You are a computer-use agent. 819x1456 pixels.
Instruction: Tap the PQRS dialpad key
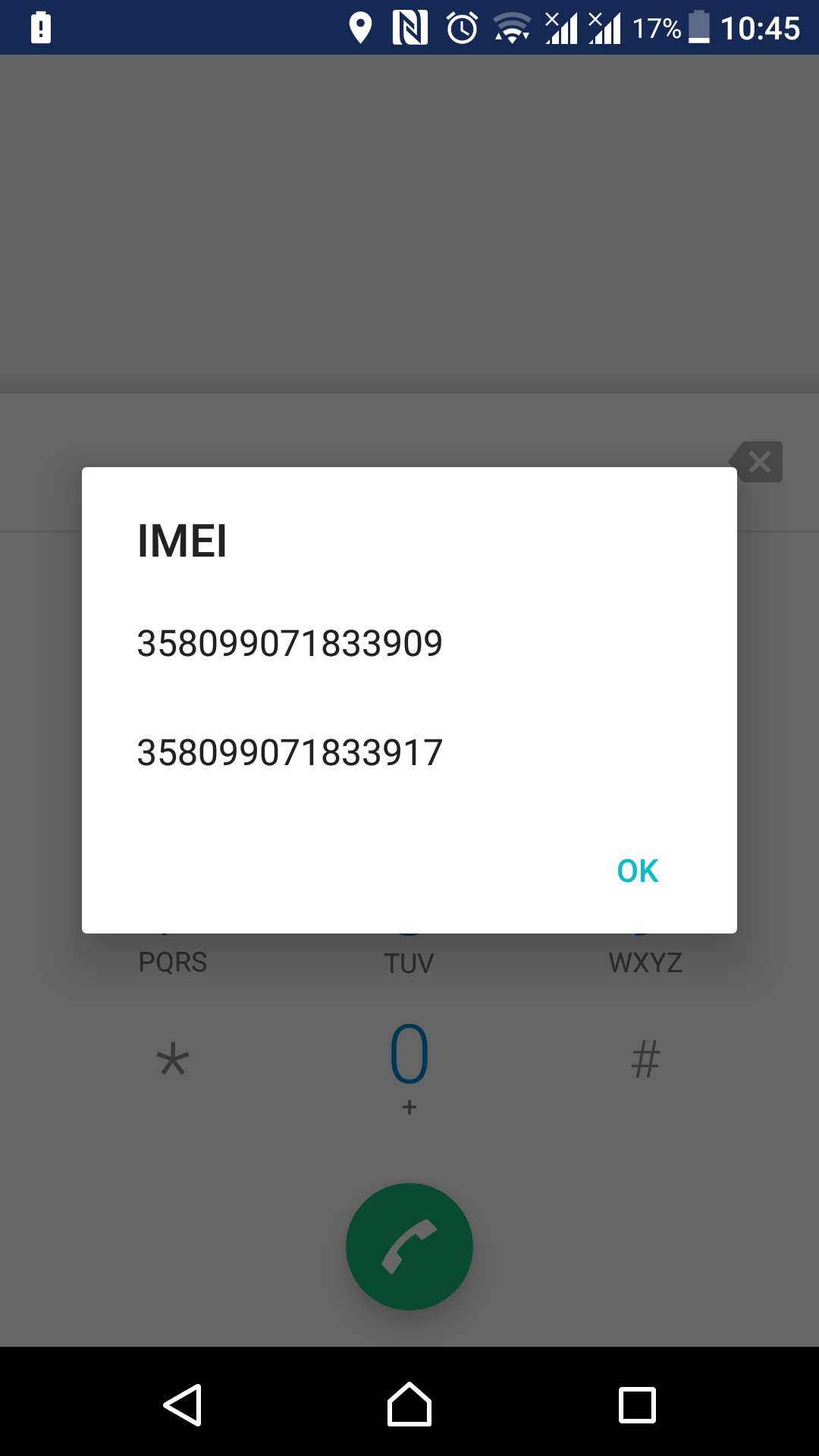(x=173, y=962)
